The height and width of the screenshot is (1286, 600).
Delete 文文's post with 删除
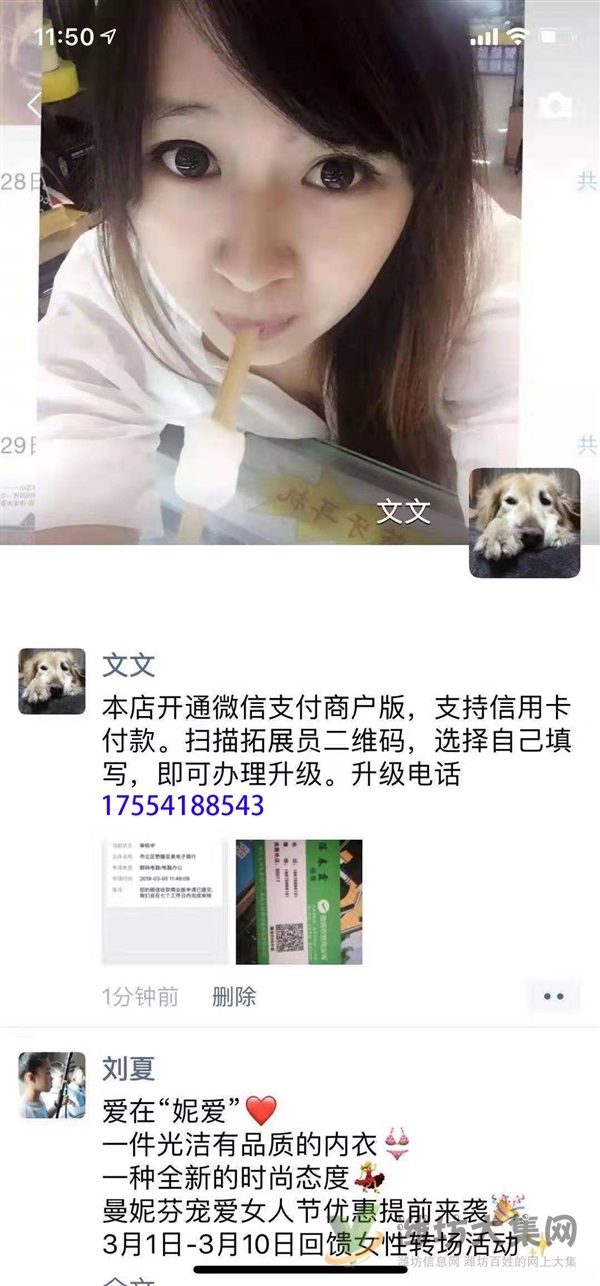point(234,996)
